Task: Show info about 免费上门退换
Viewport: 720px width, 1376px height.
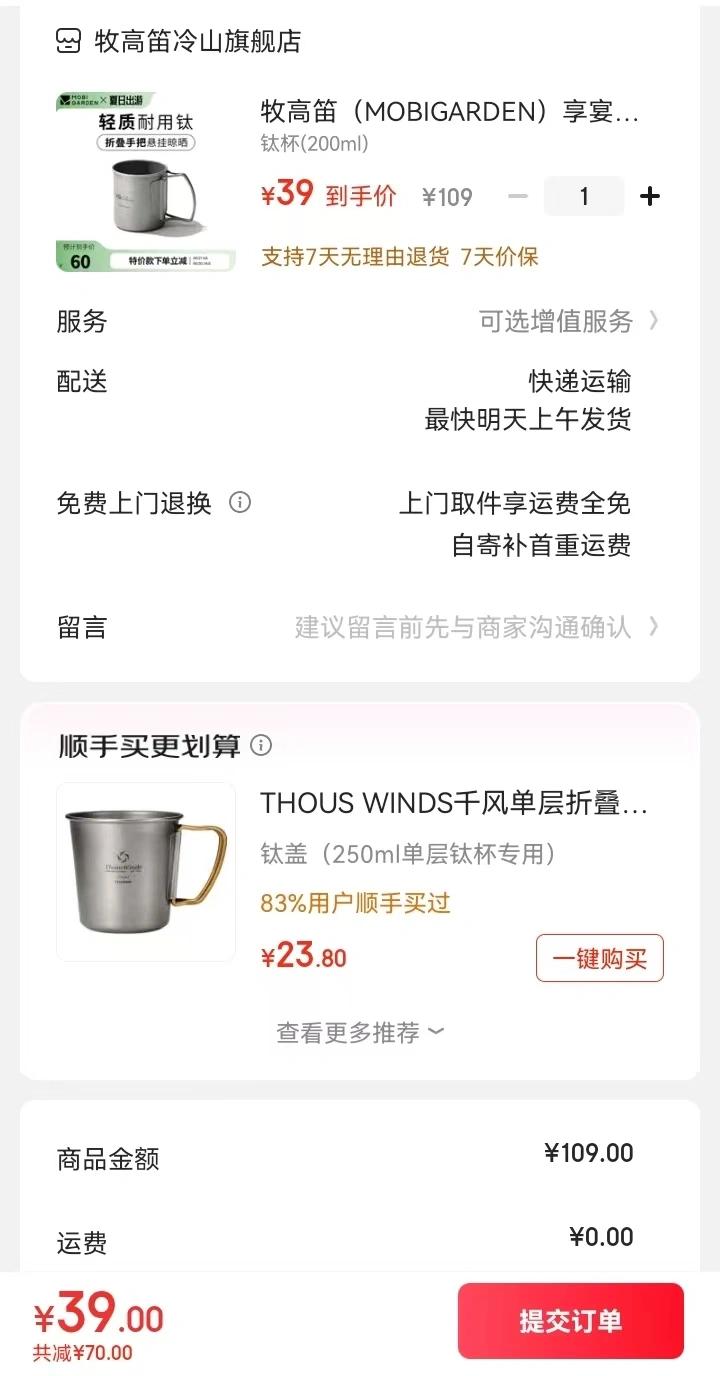Action: [x=240, y=502]
